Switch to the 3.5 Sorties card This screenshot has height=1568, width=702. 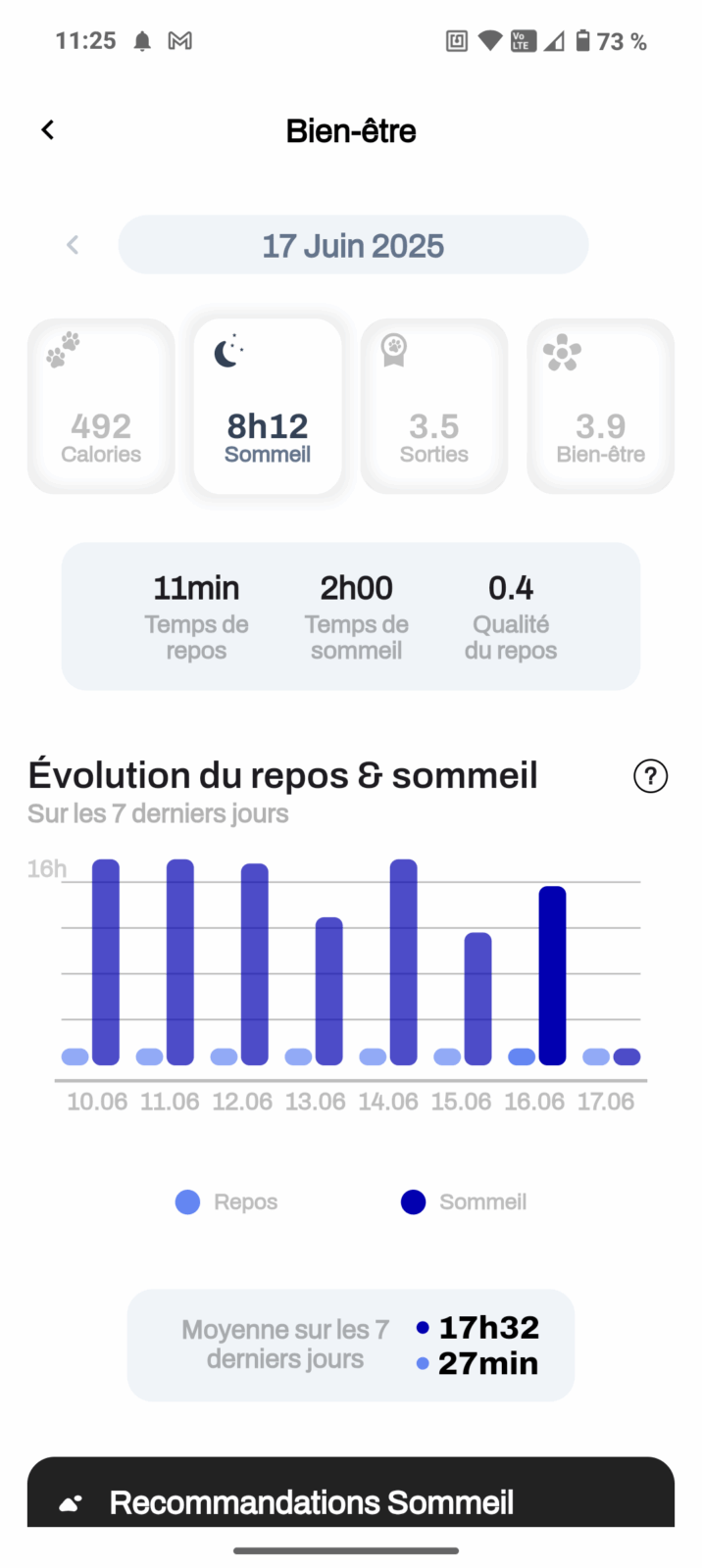(x=434, y=406)
